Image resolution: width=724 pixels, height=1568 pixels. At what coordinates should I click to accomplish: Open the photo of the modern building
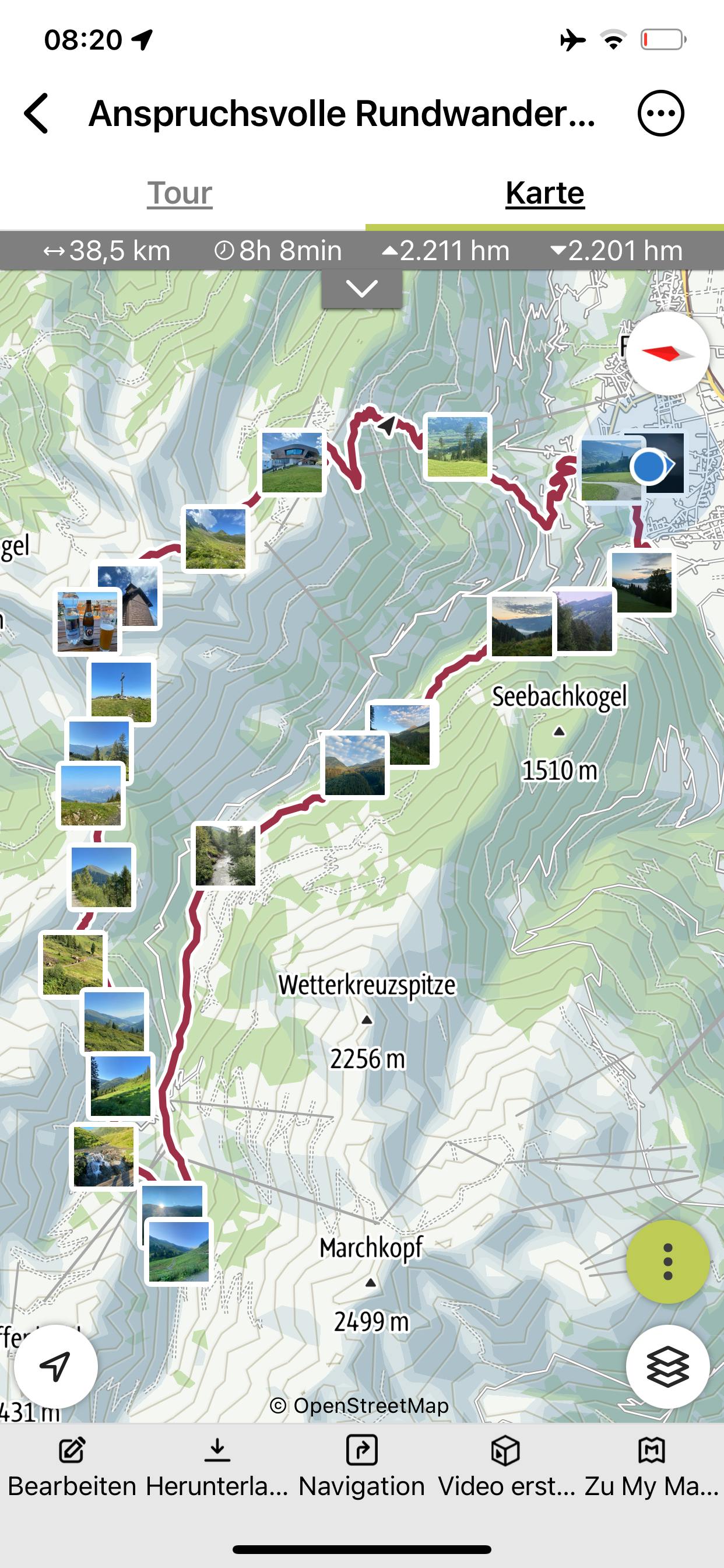pos(292,462)
